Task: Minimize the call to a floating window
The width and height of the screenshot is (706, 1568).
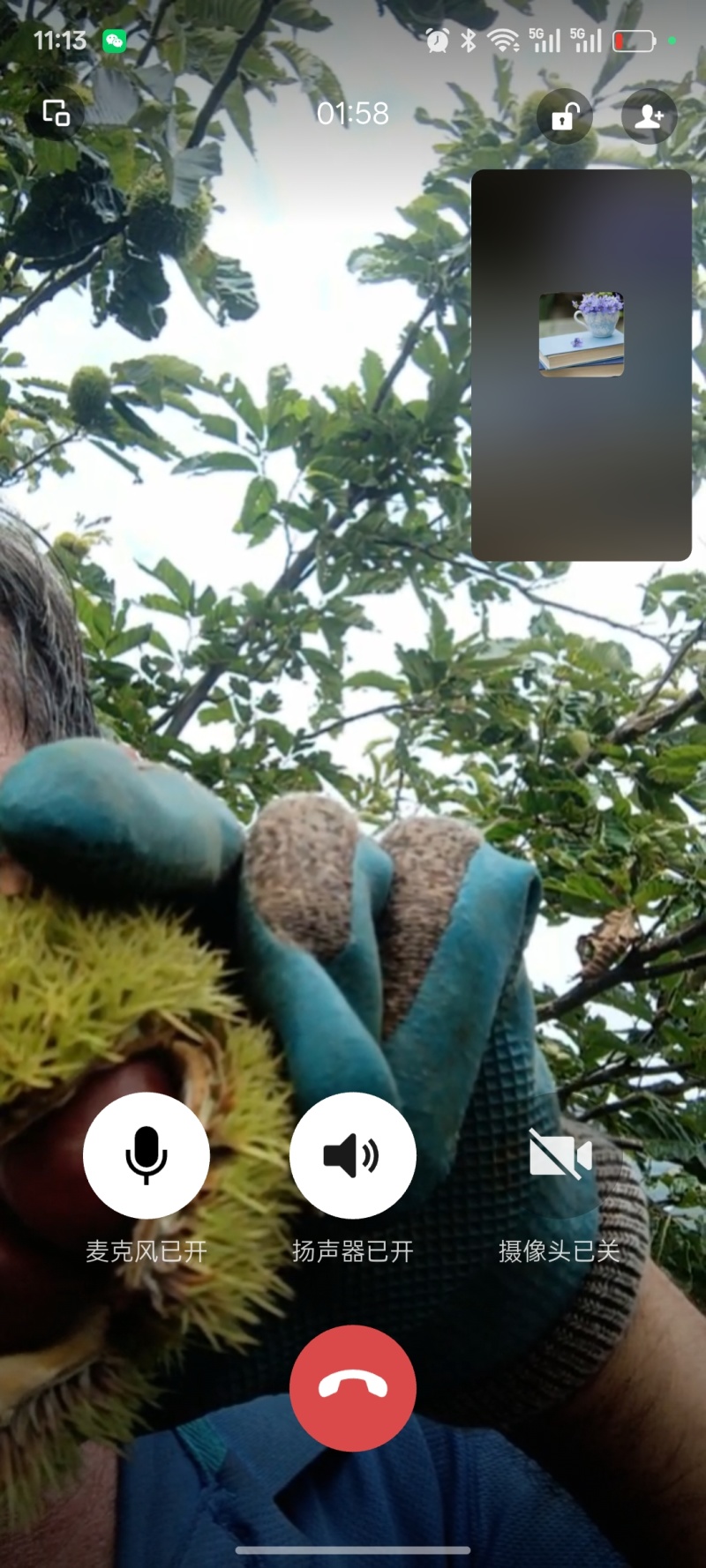Action: 56,113
